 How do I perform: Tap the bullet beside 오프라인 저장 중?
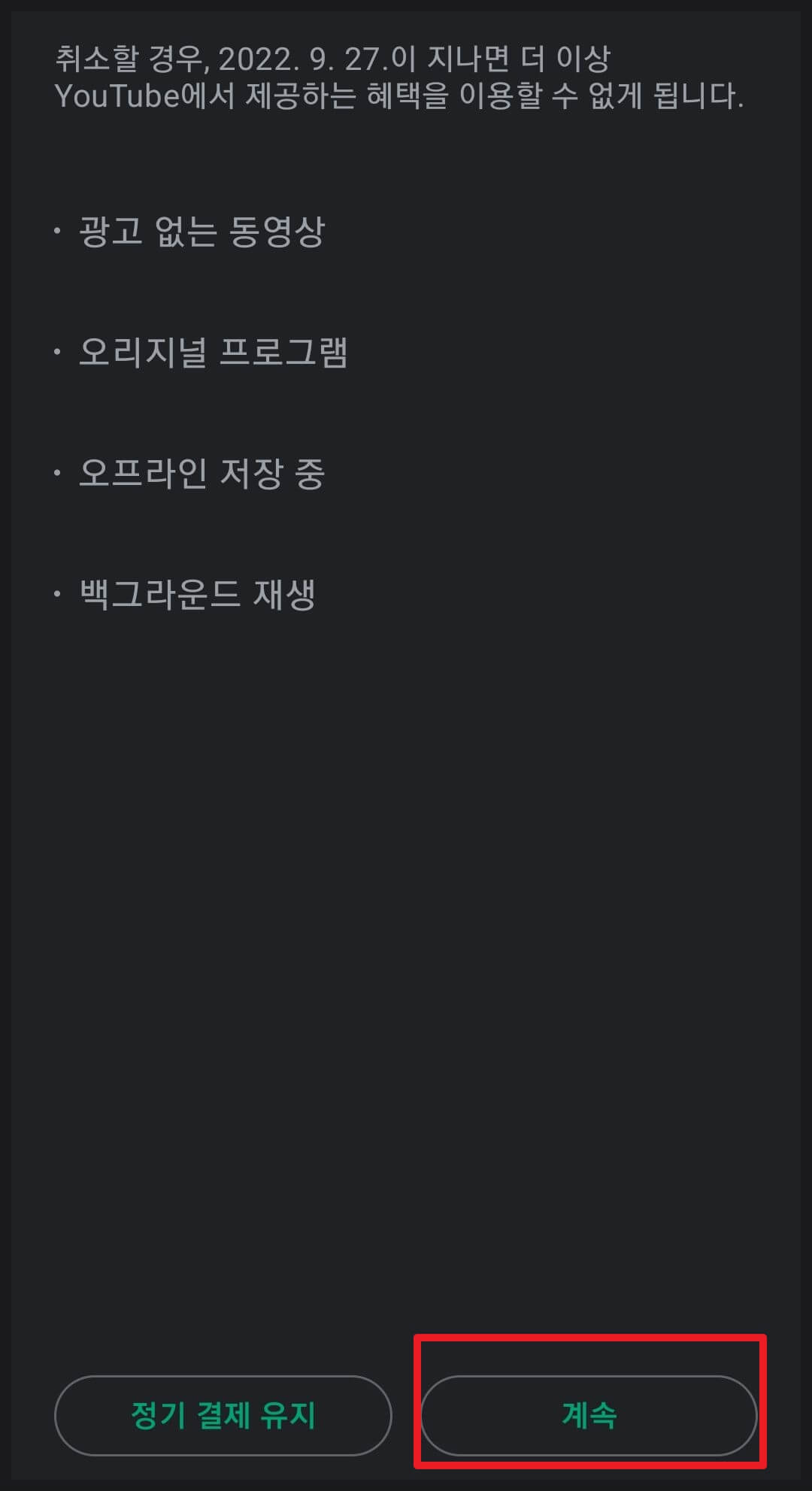click(x=56, y=474)
